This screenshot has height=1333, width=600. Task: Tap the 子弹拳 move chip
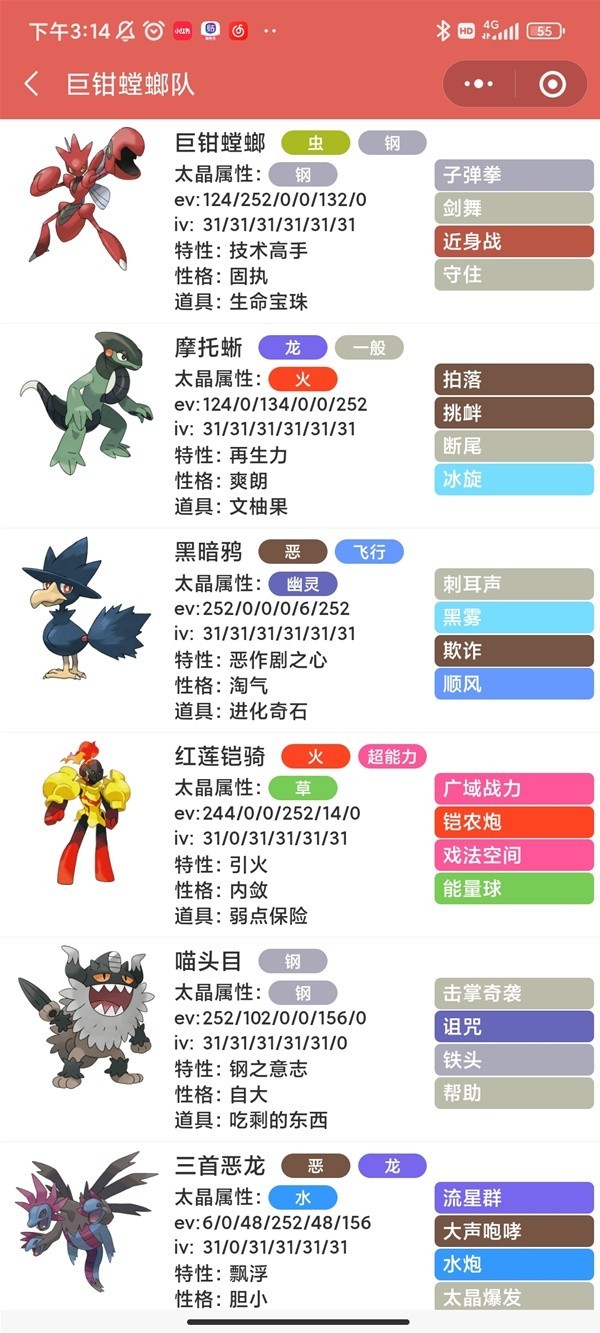click(x=513, y=175)
